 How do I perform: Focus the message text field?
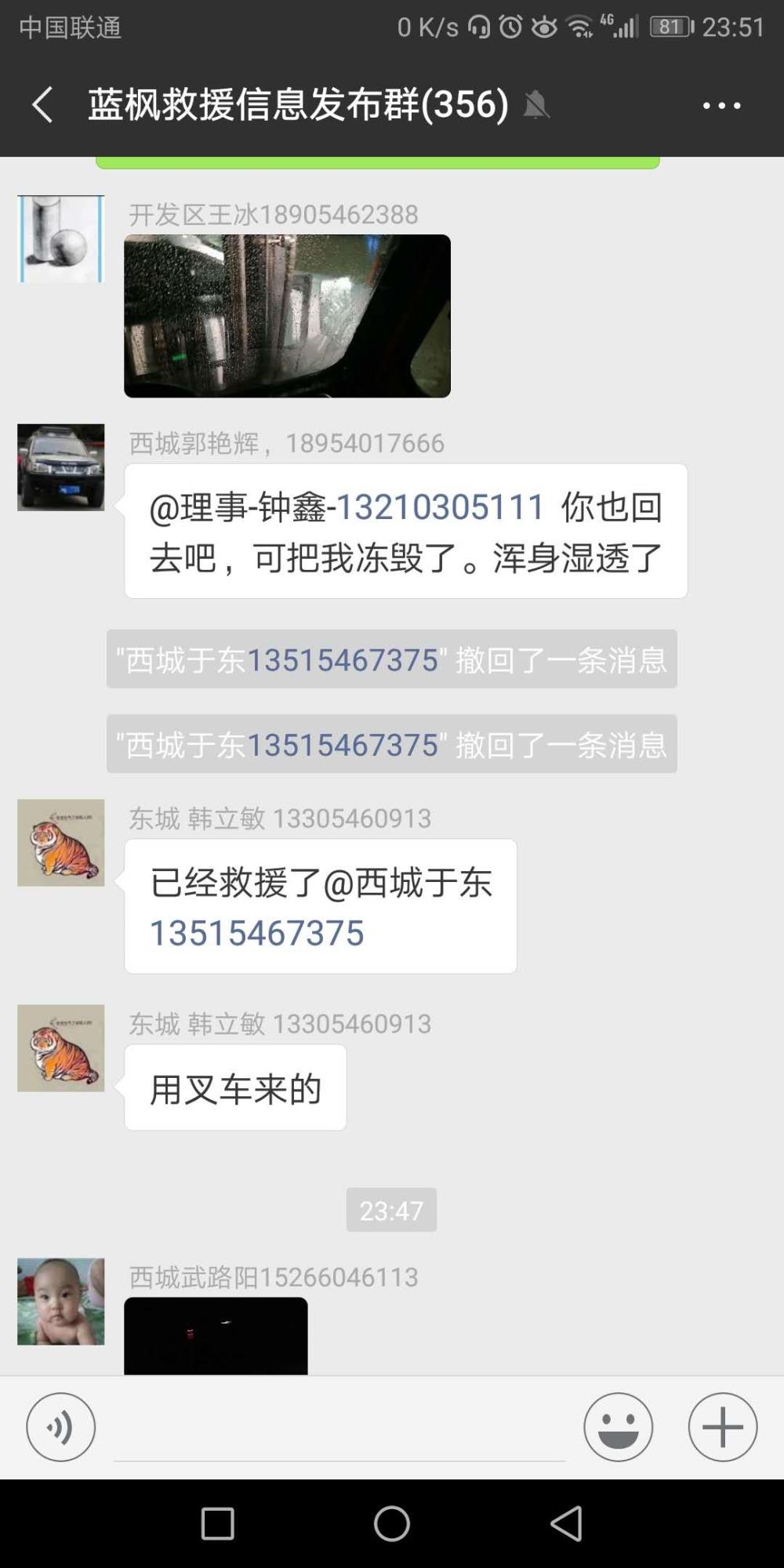(x=339, y=1428)
